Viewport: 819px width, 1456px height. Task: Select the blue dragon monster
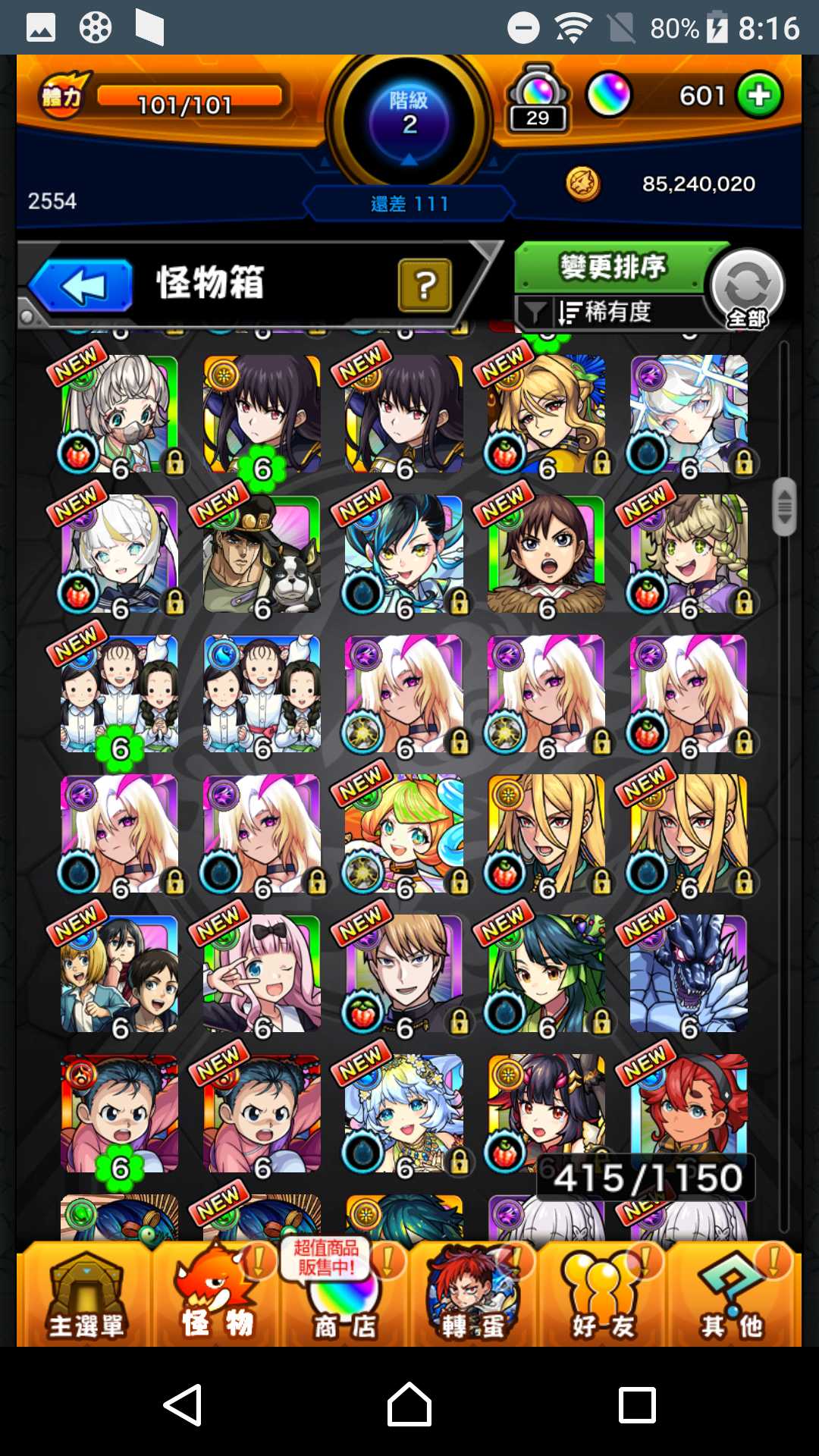point(689,974)
